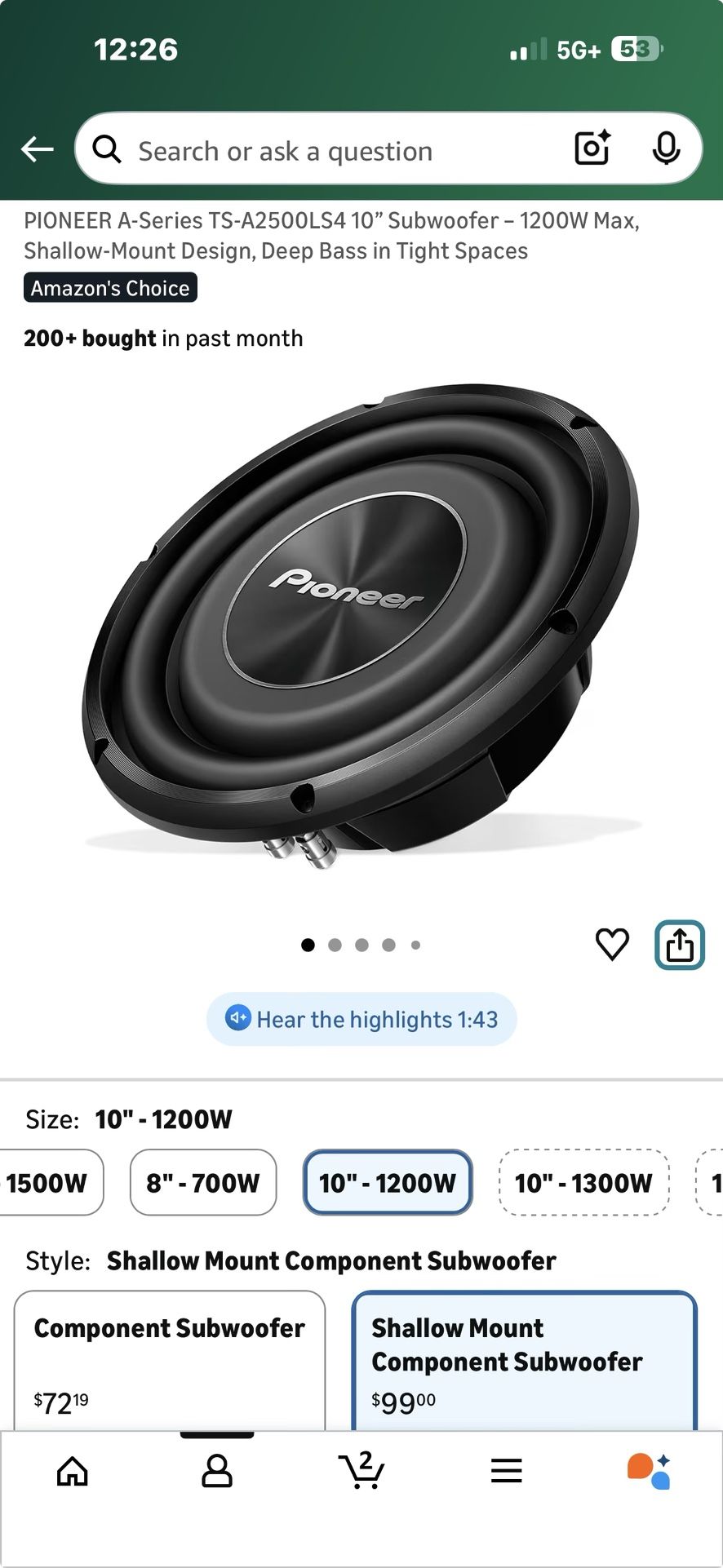Open the hamburger menu tab
723x1568 pixels.
[506, 1472]
